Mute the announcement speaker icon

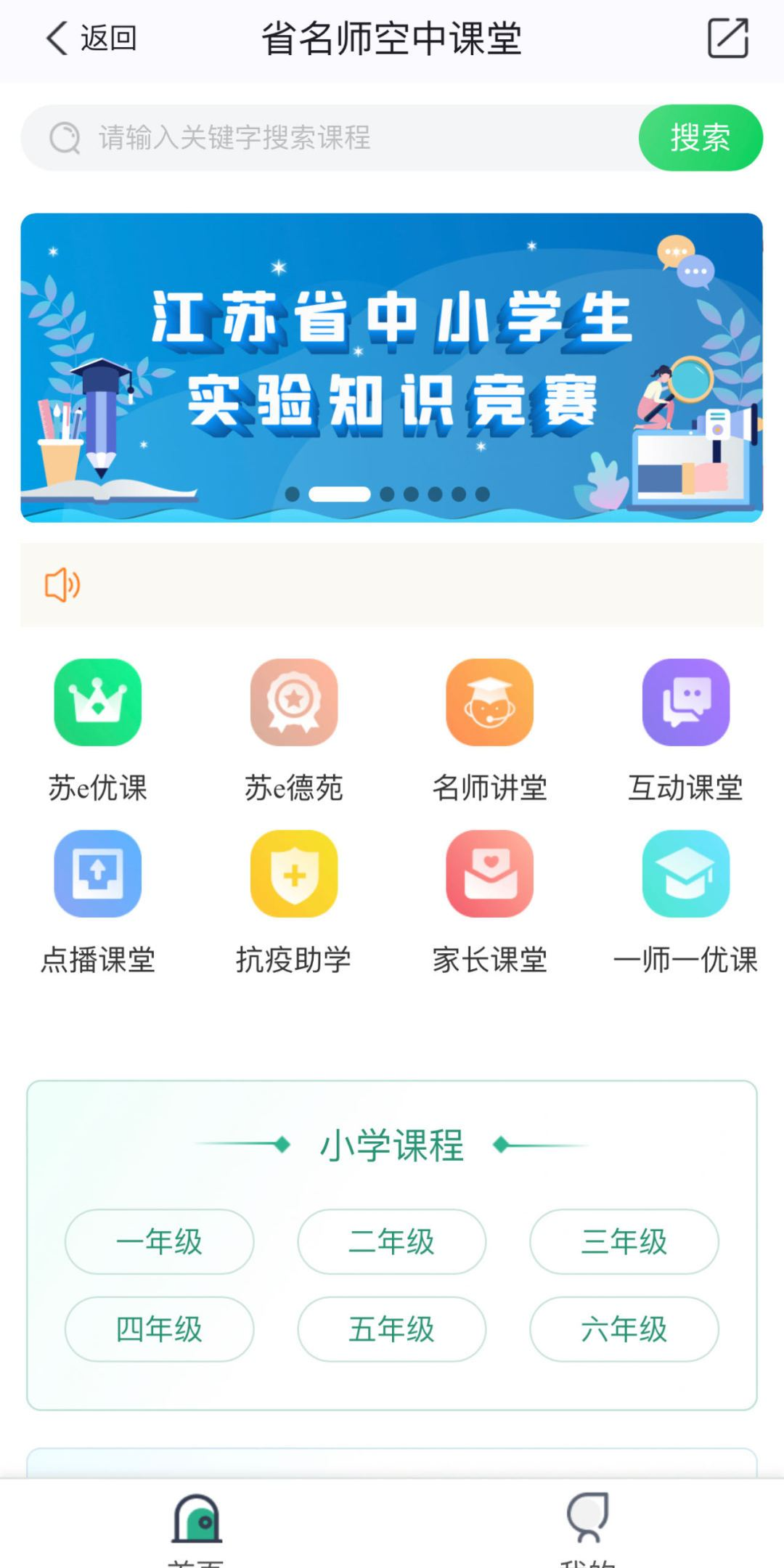(x=62, y=585)
